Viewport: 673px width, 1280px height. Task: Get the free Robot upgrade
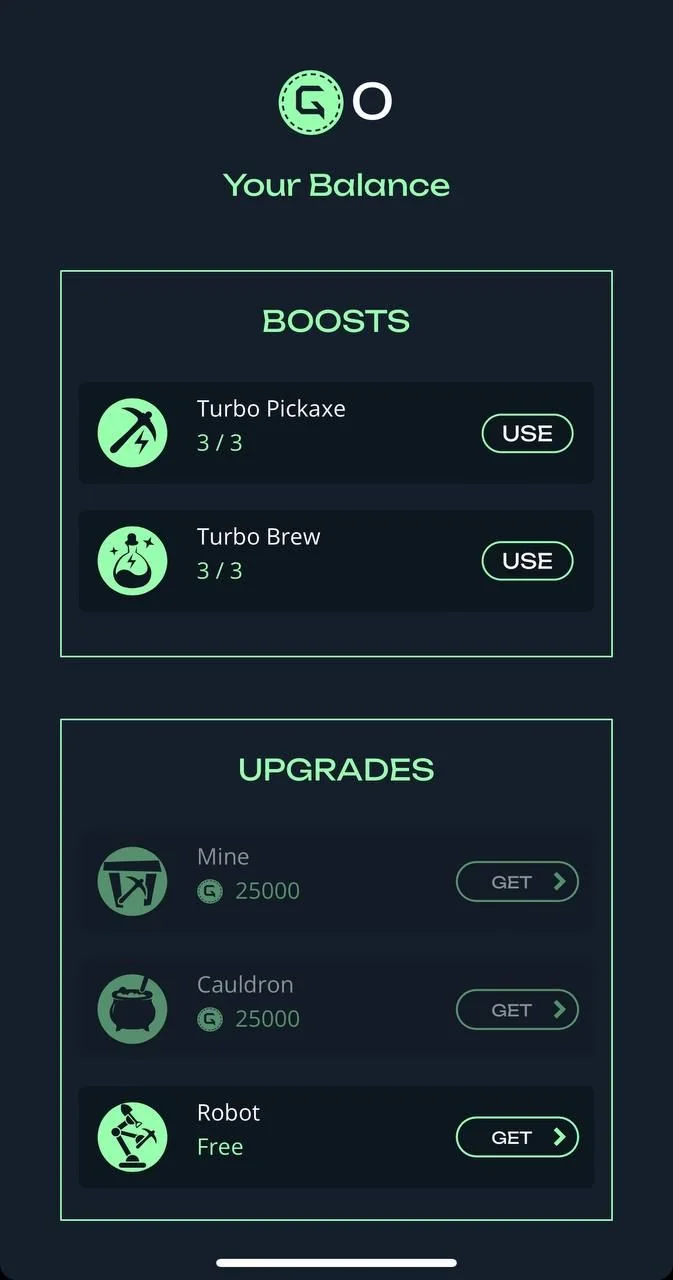pyautogui.click(x=517, y=1137)
